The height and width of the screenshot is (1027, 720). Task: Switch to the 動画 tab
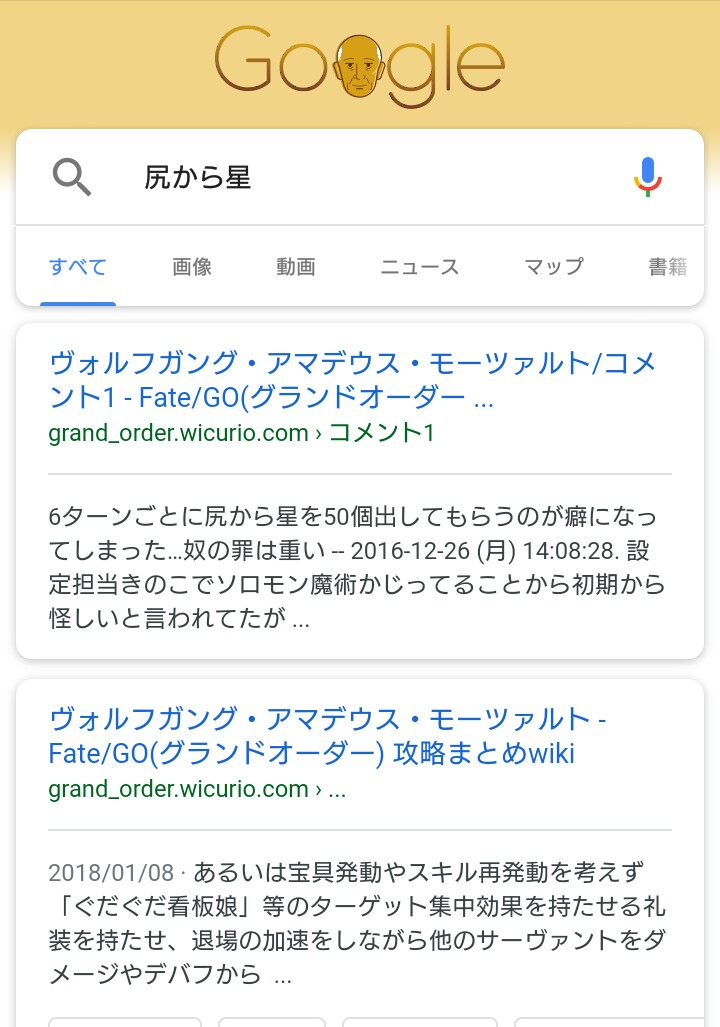(296, 267)
